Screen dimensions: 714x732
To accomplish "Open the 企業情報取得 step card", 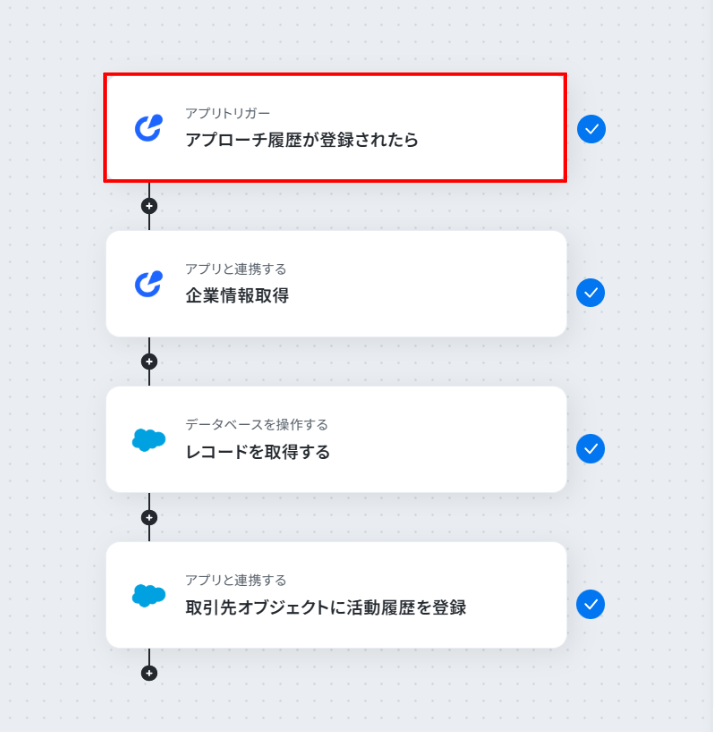I will [335, 284].
